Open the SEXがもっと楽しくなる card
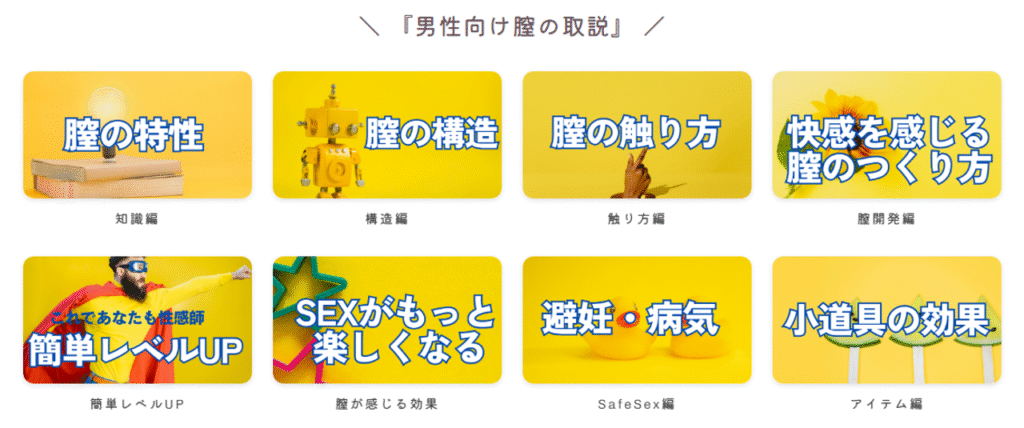The width and height of the screenshot is (1024, 428). click(387, 320)
